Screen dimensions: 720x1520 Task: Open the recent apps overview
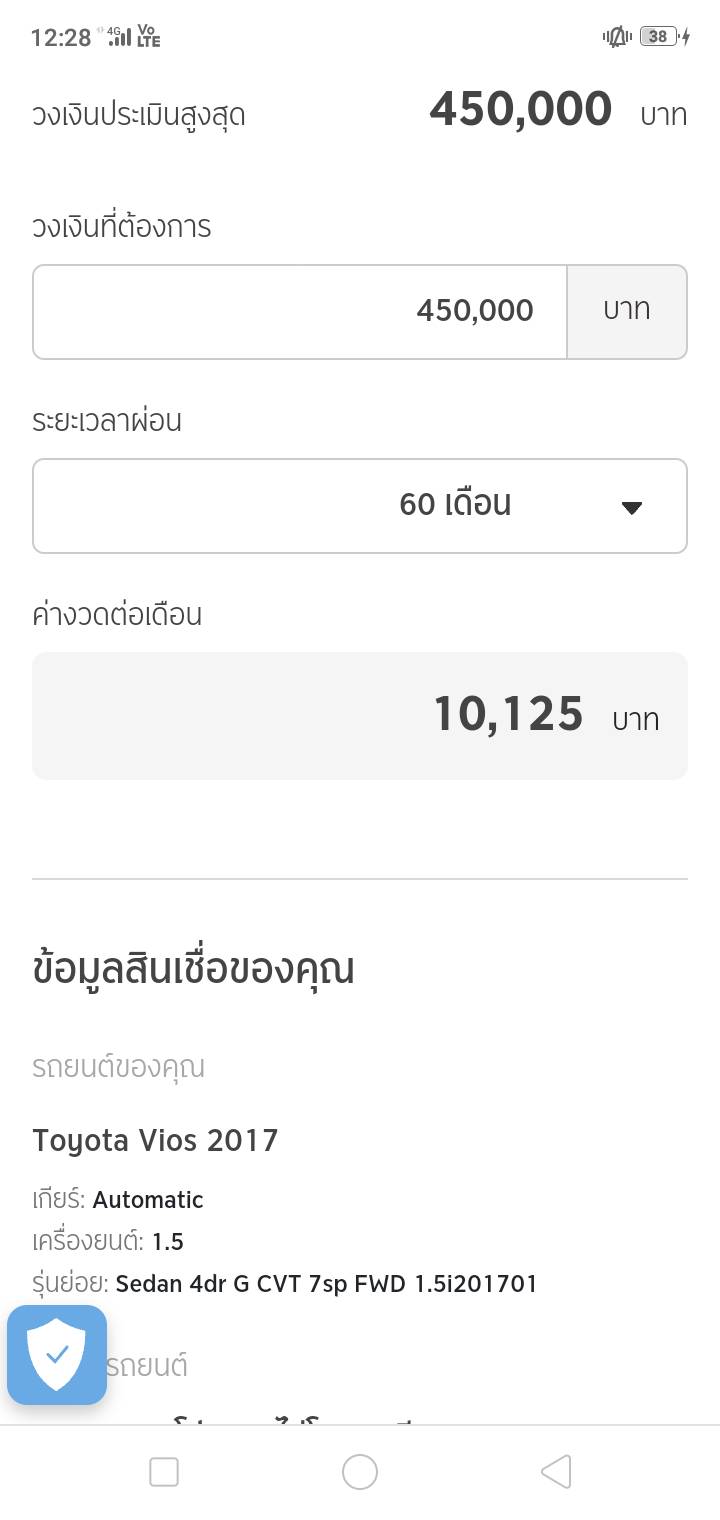point(164,1472)
